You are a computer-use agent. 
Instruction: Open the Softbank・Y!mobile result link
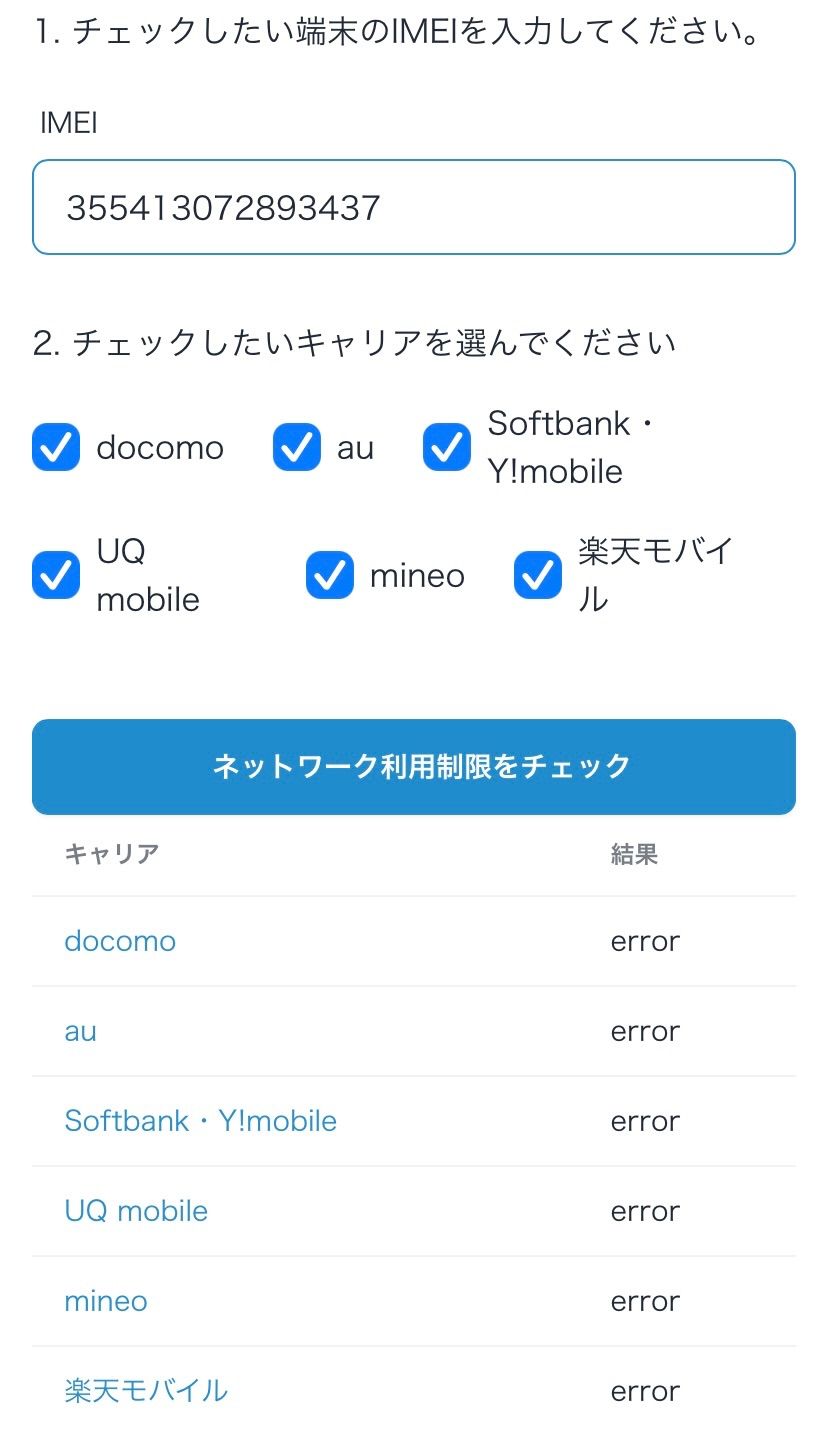(201, 1121)
